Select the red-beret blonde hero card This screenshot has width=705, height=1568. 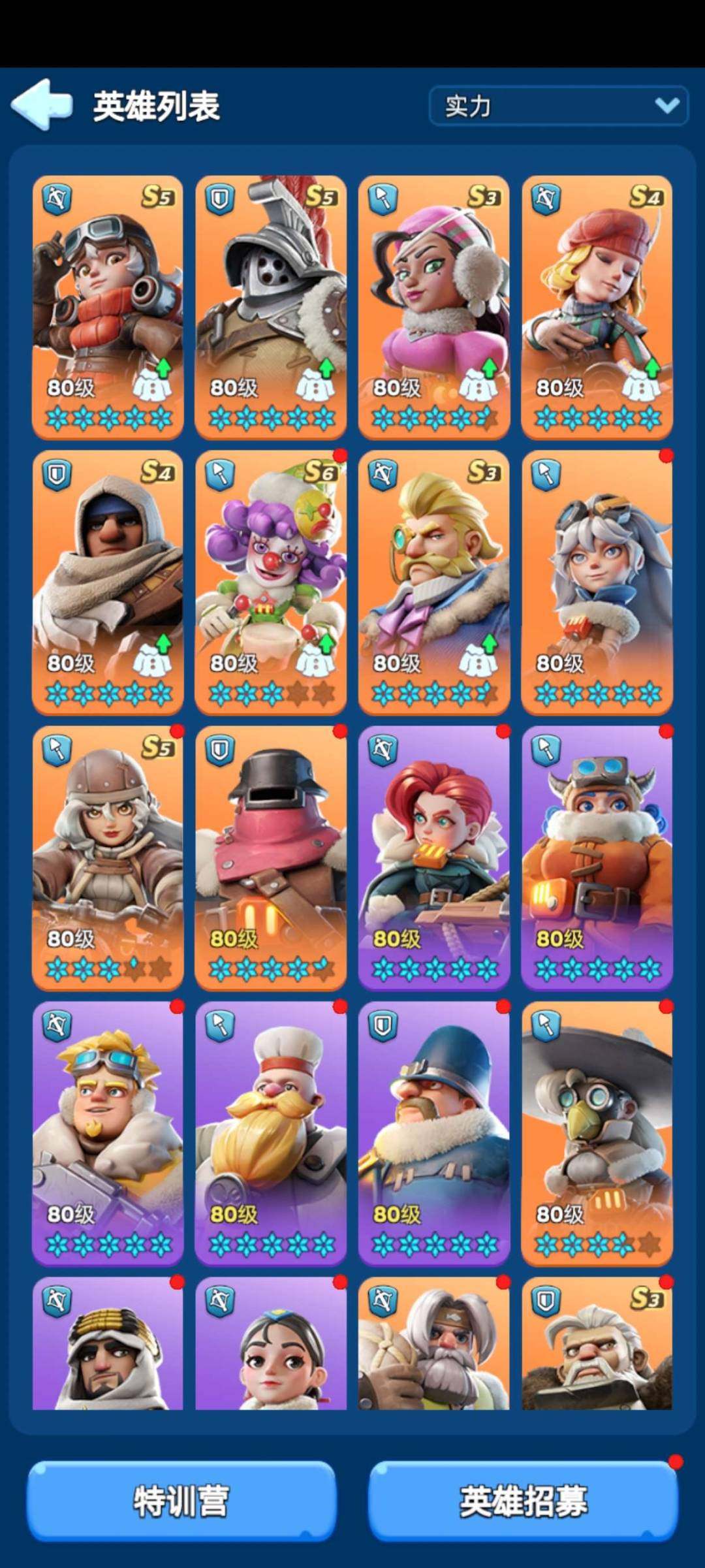[597, 307]
